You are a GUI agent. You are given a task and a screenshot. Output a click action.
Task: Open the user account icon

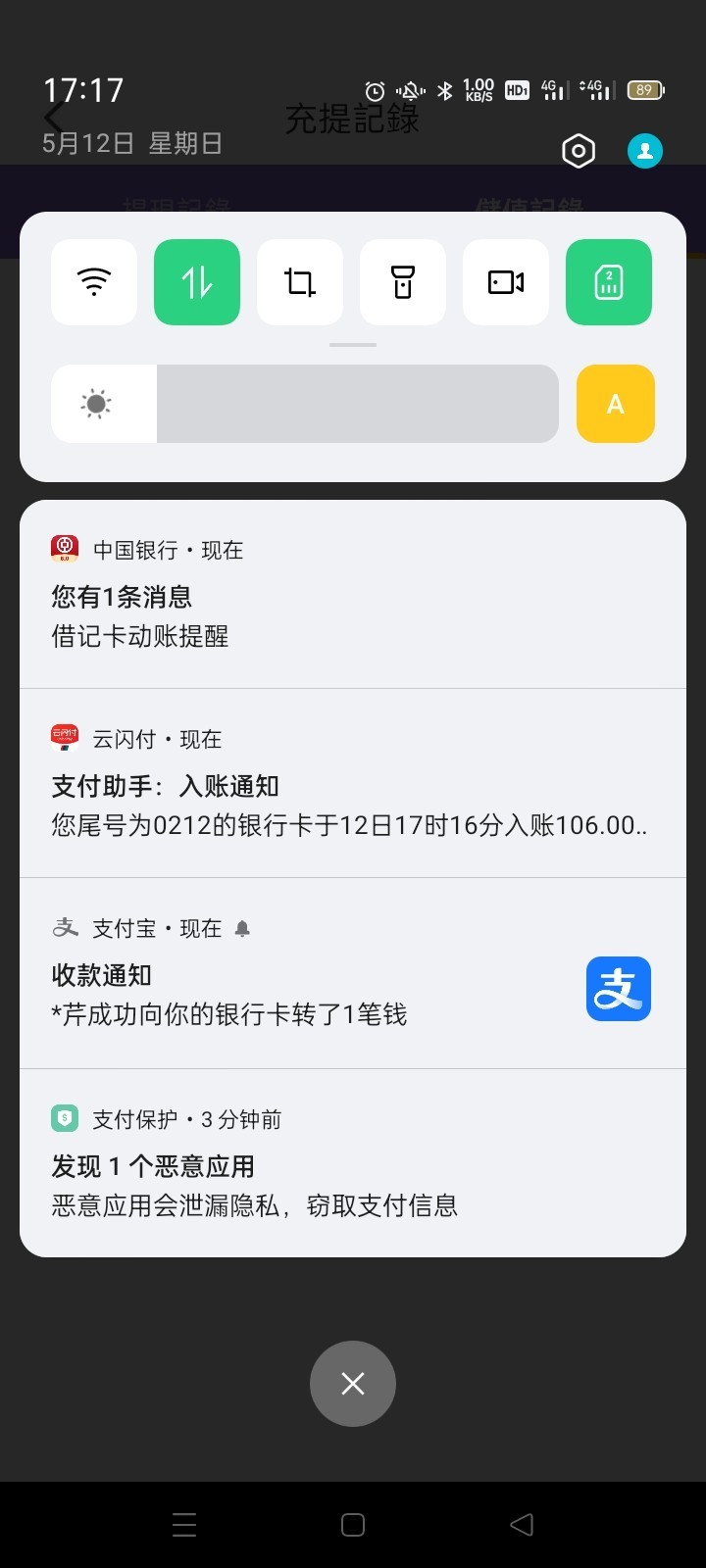coord(645,151)
